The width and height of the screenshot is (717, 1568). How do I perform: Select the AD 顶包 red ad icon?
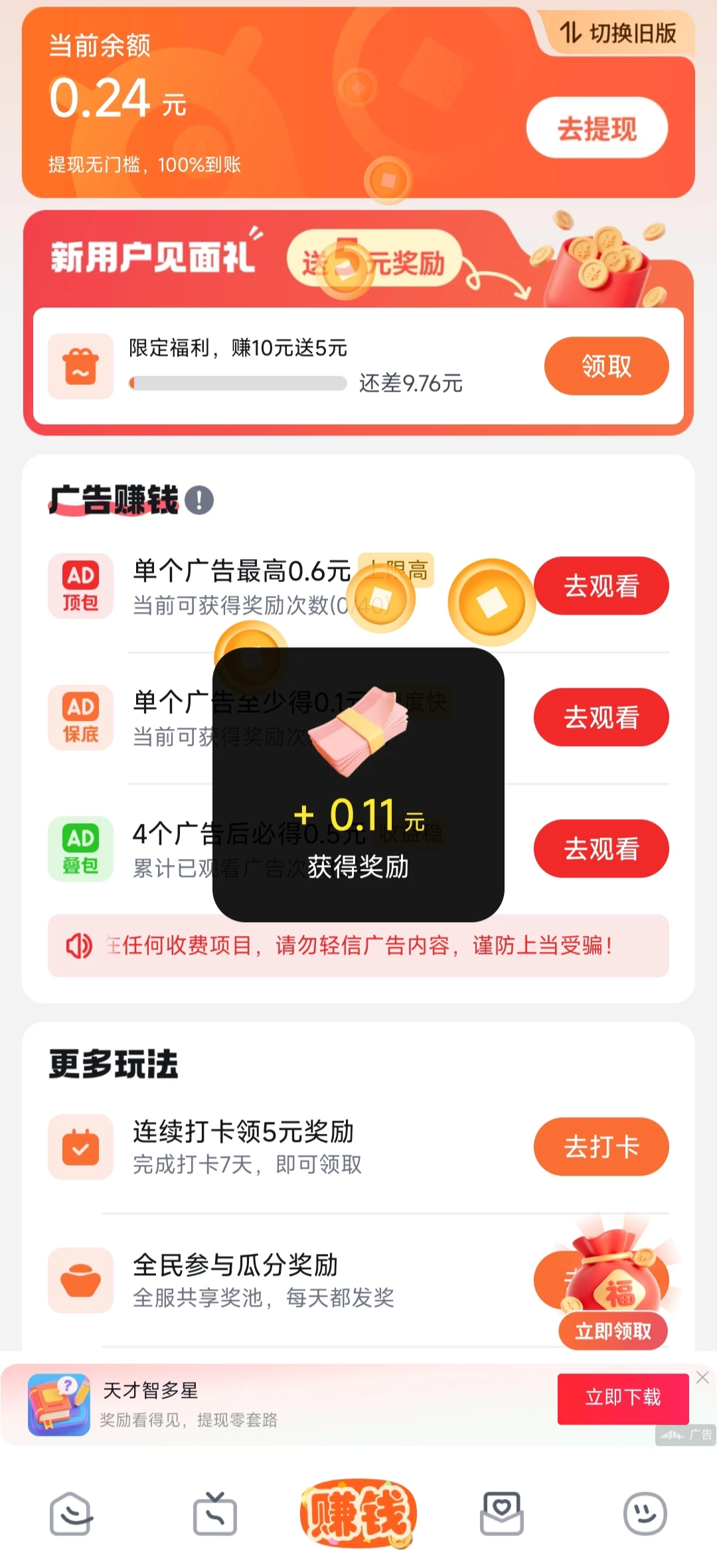[80, 586]
